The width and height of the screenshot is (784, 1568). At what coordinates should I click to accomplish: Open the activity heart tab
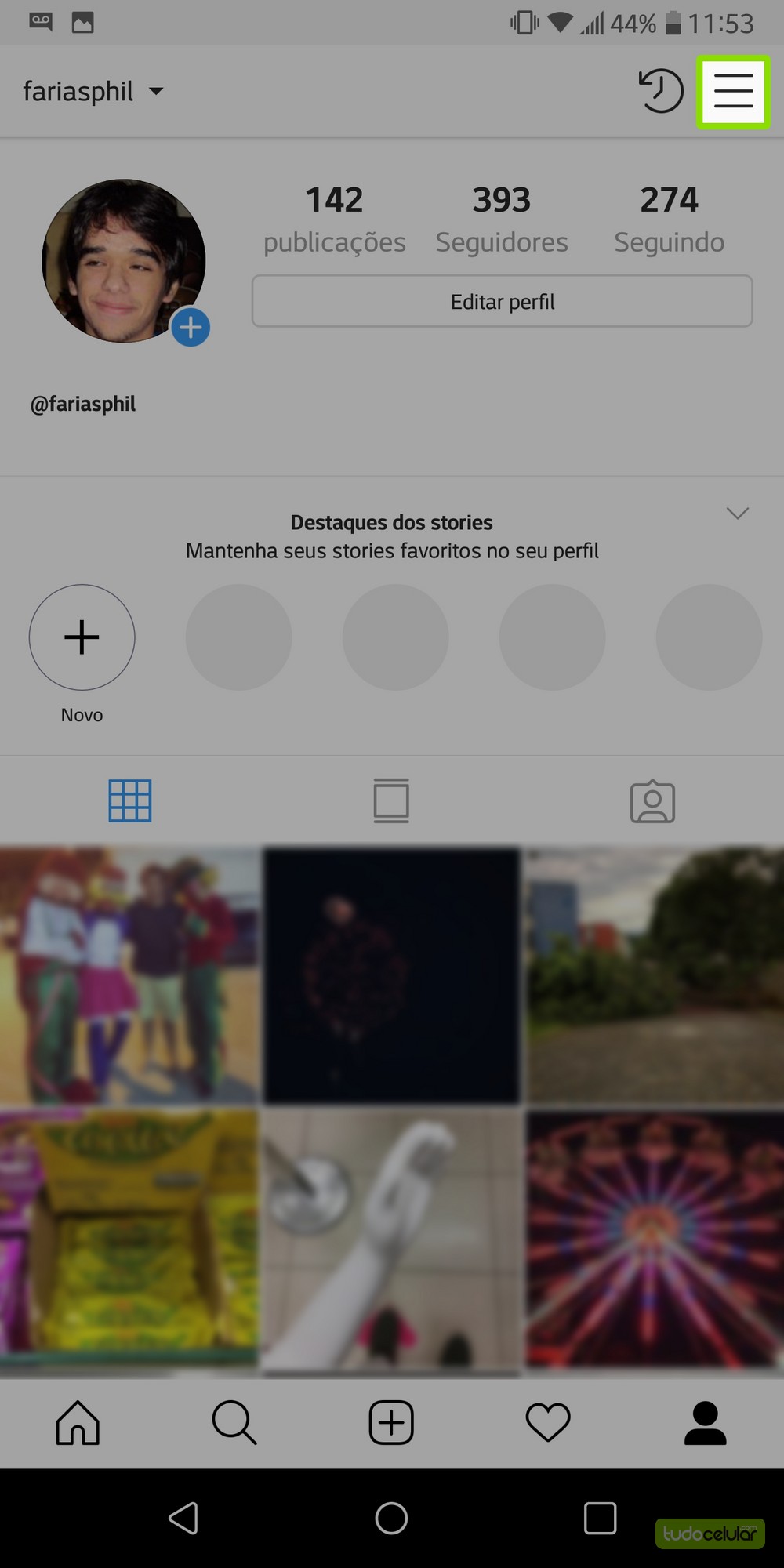coord(548,1422)
